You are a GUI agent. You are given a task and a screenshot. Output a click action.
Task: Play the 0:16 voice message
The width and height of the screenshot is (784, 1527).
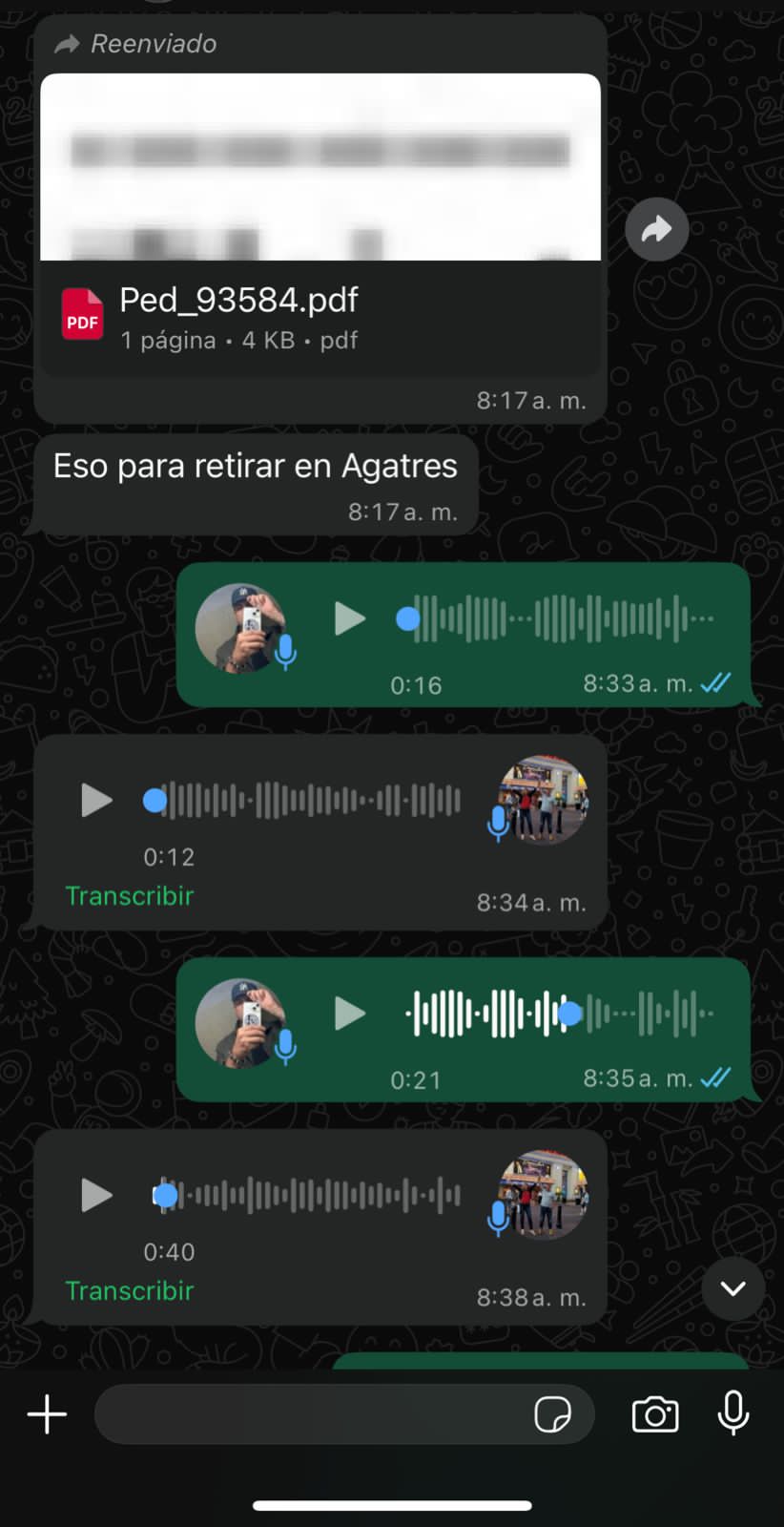click(350, 618)
